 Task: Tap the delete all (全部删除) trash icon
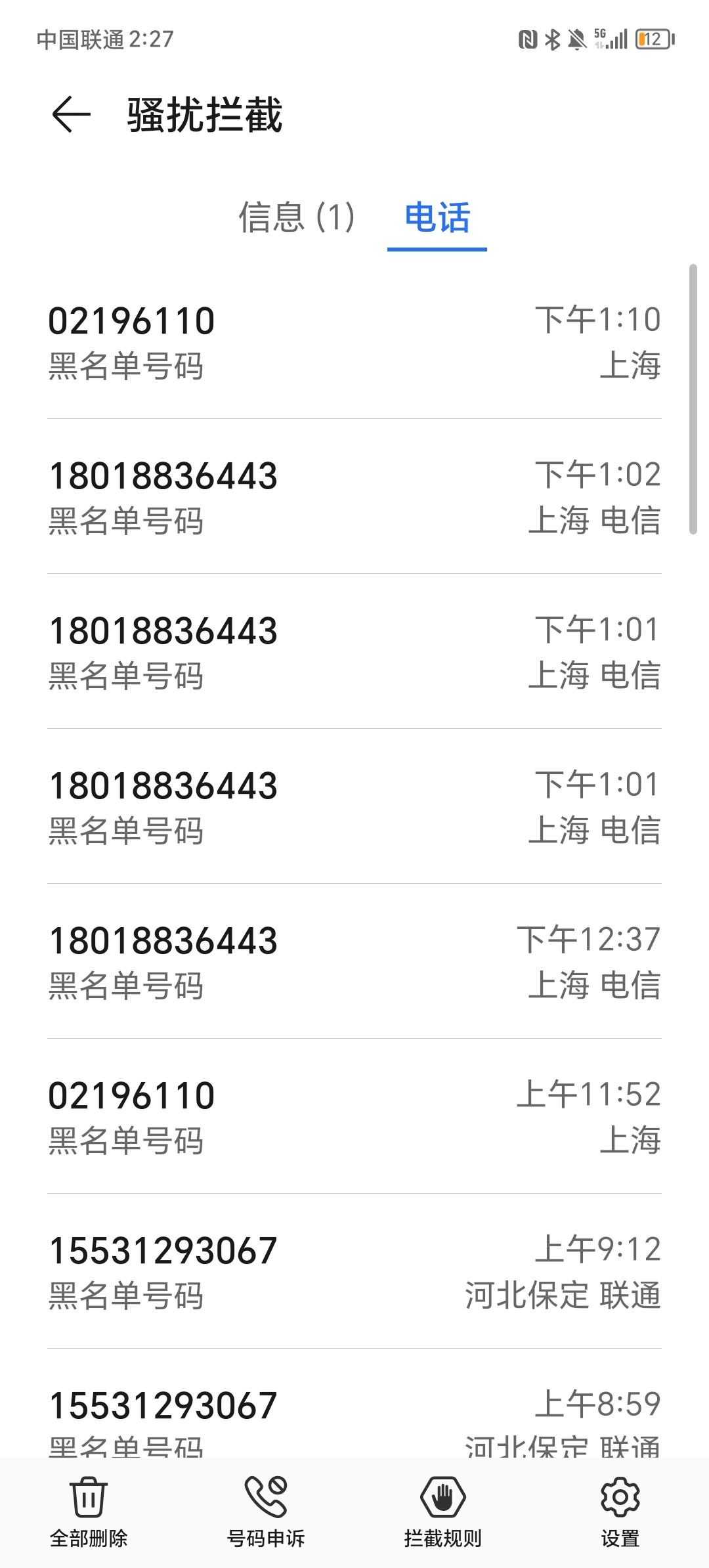tap(89, 1504)
